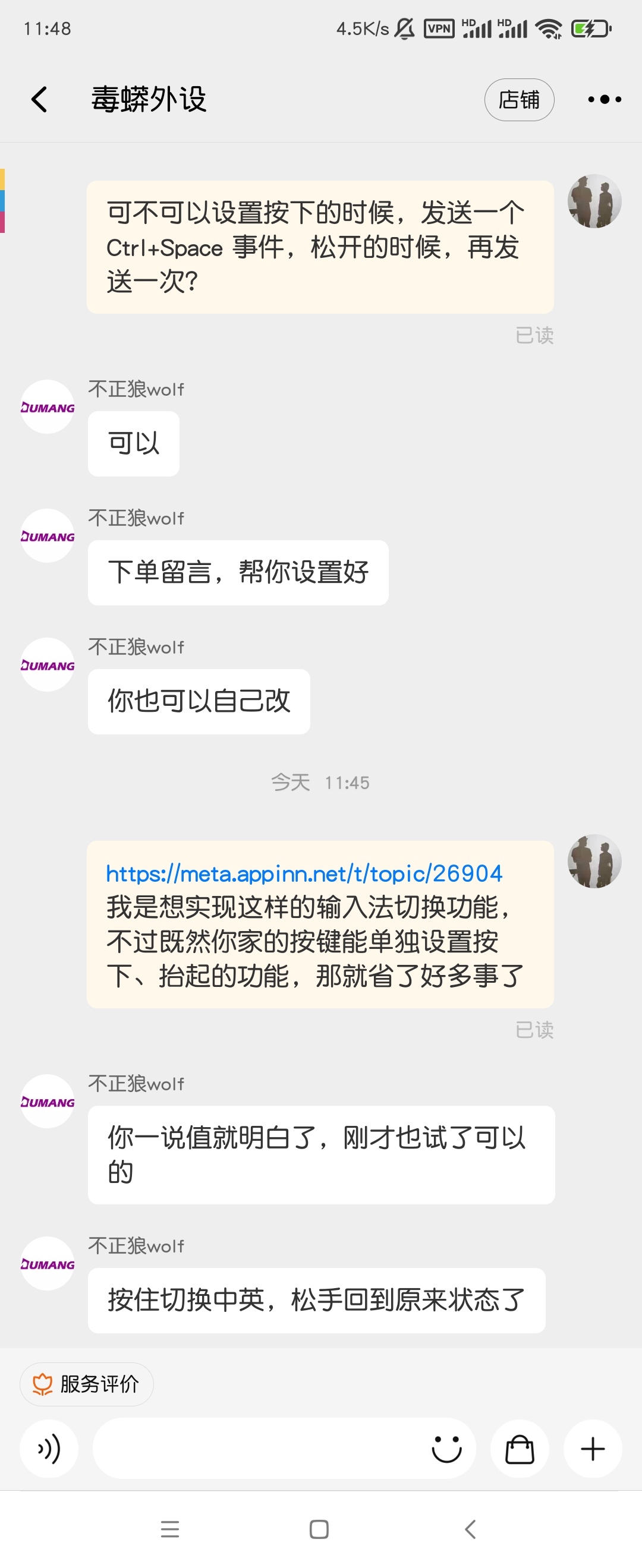This screenshot has height=1568, width=642.
Task: Go back from the 毒蟒外设 chat
Action: click(40, 99)
